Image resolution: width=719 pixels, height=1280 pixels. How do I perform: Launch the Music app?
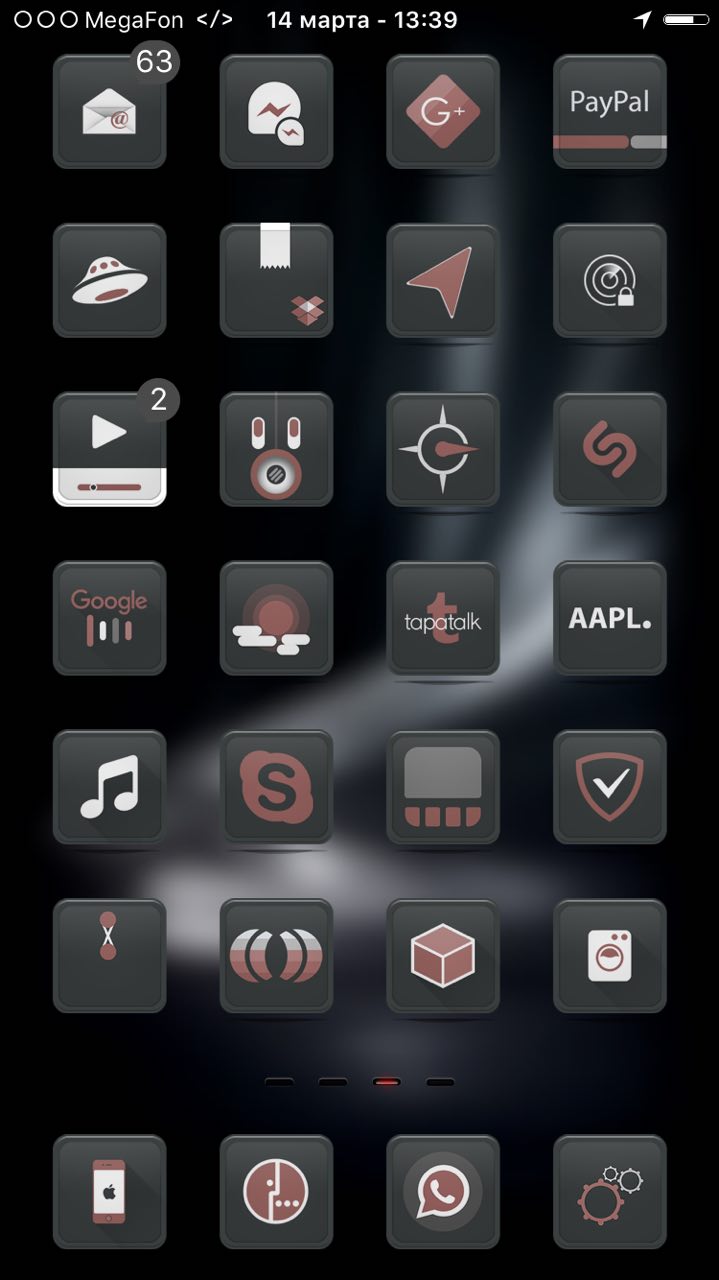109,787
